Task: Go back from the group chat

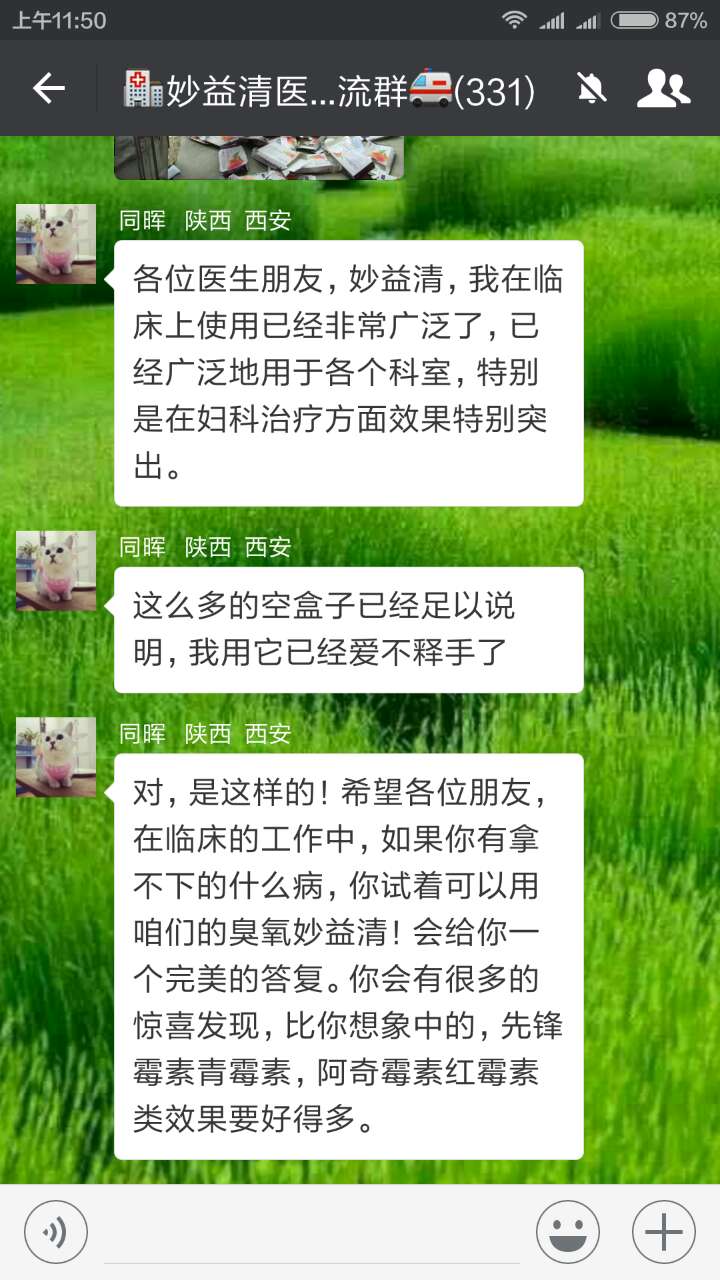Action: click(48, 89)
